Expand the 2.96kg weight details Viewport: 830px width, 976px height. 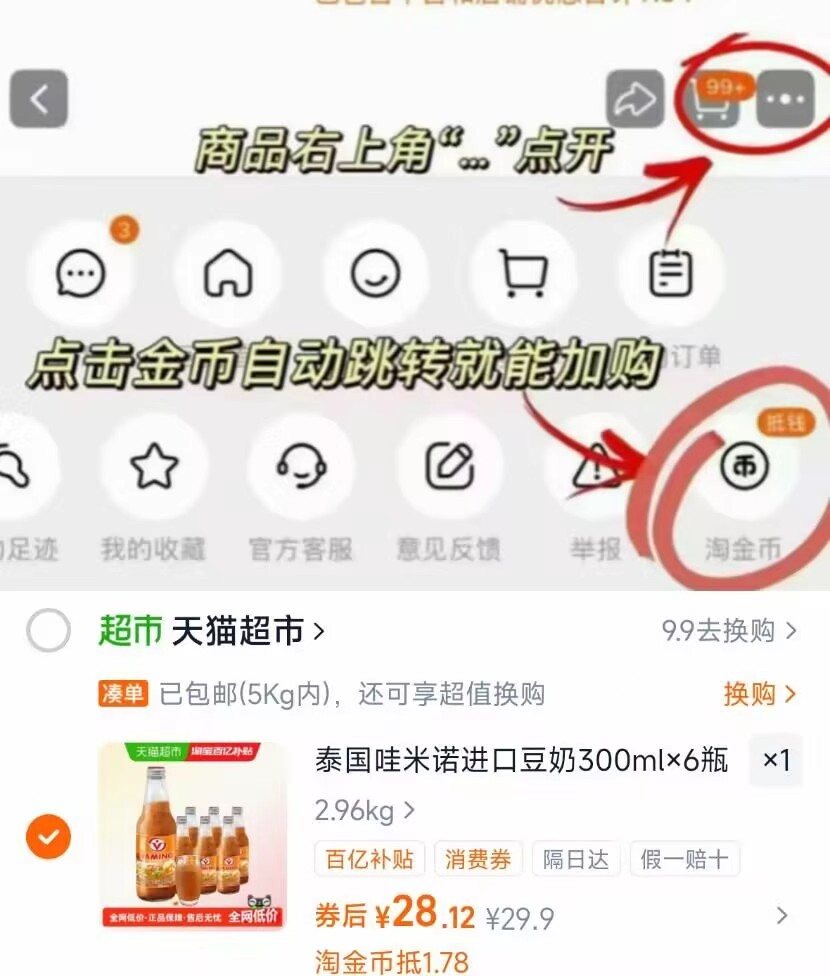365,812
